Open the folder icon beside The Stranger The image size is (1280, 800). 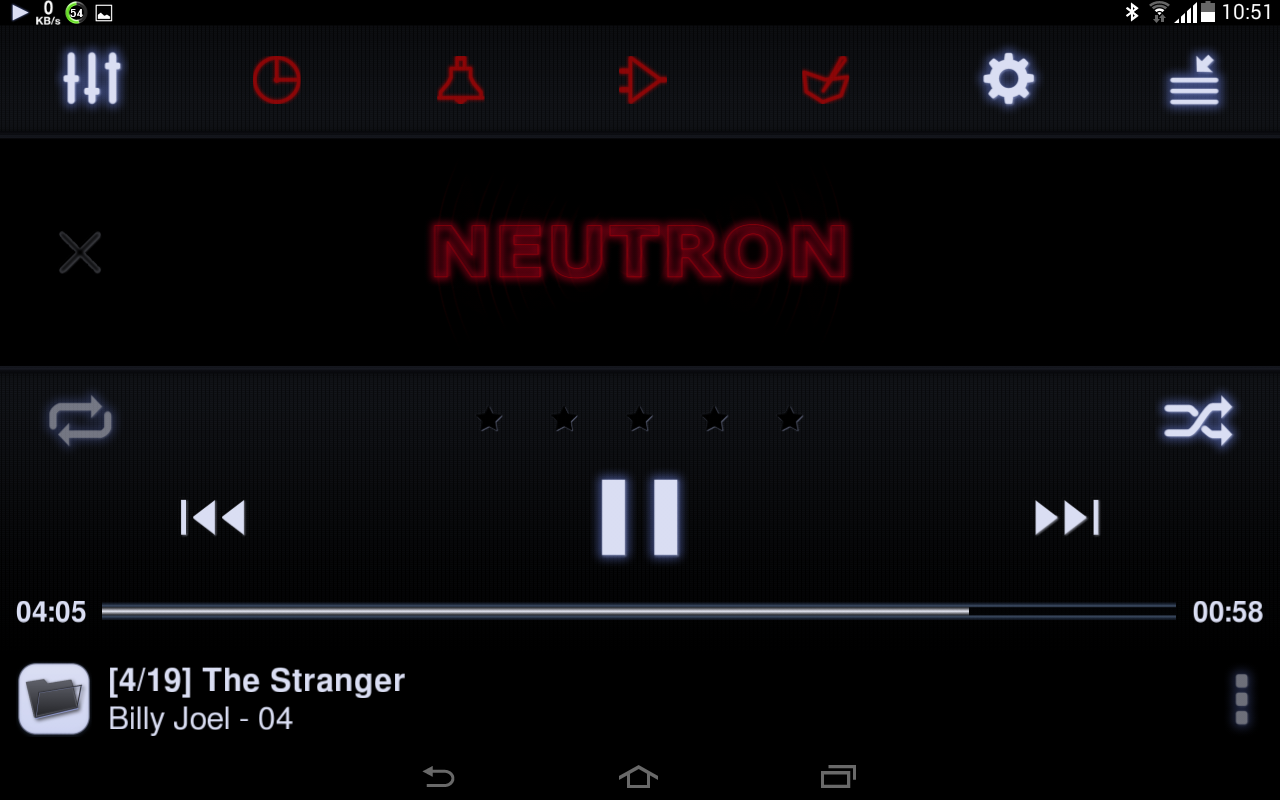tap(54, 698)
